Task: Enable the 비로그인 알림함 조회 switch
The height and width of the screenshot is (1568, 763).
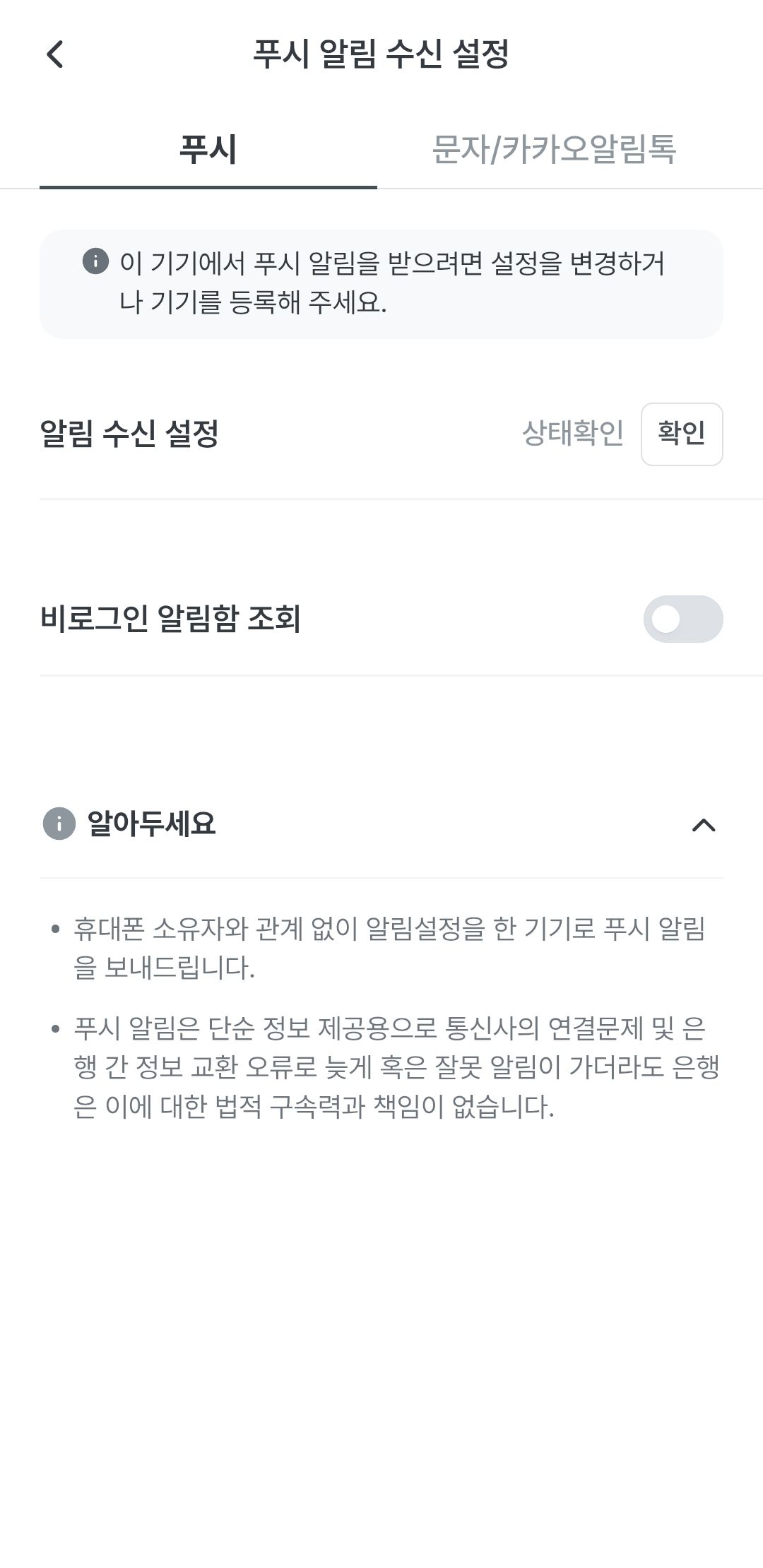Action: pos(682,619)
